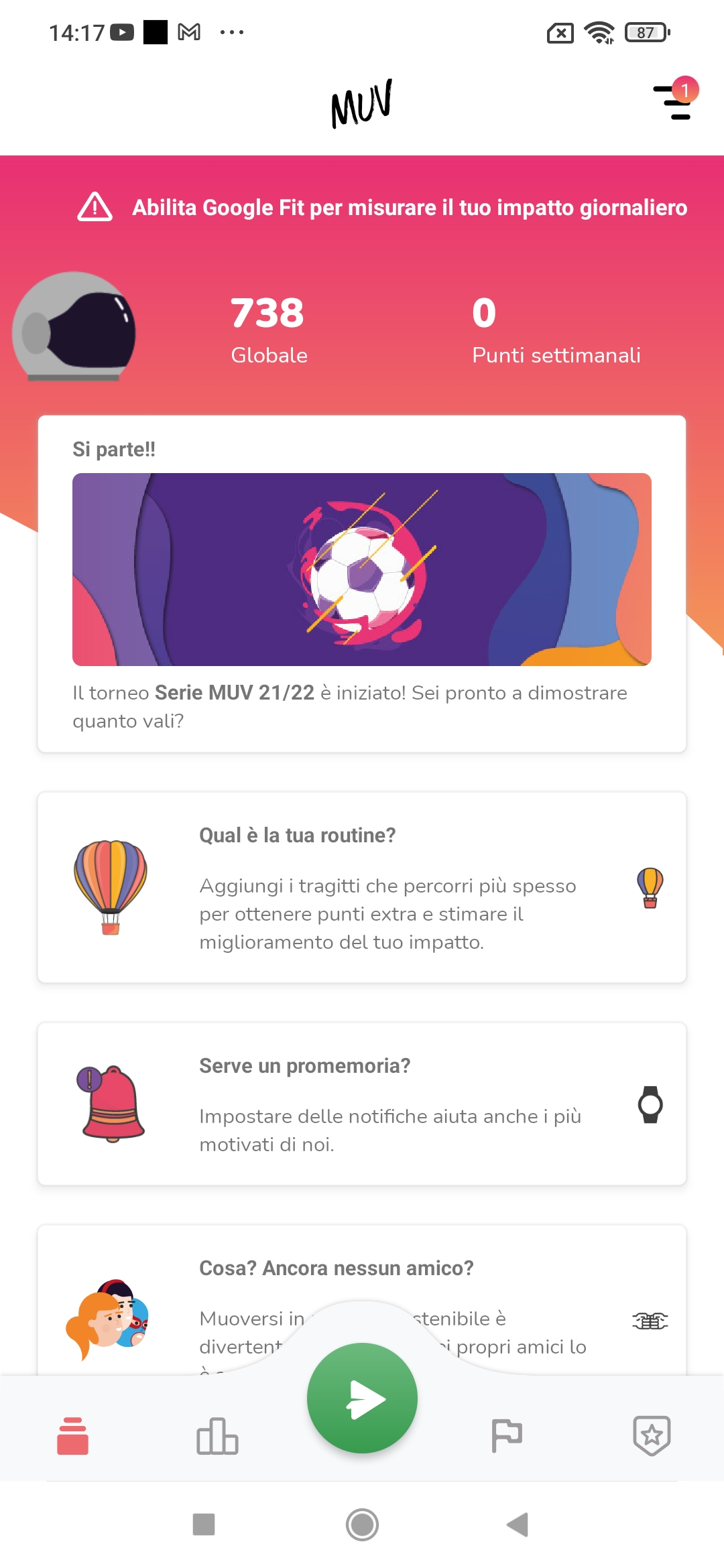Open the 'Serve un promemoria?' card

[362, 1104]
